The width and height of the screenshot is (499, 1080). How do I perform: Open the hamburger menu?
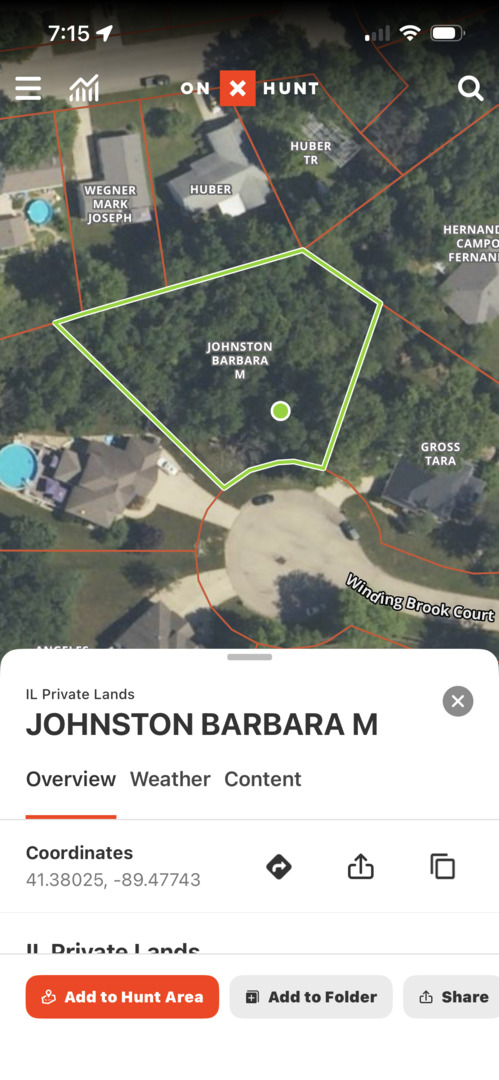28,88
